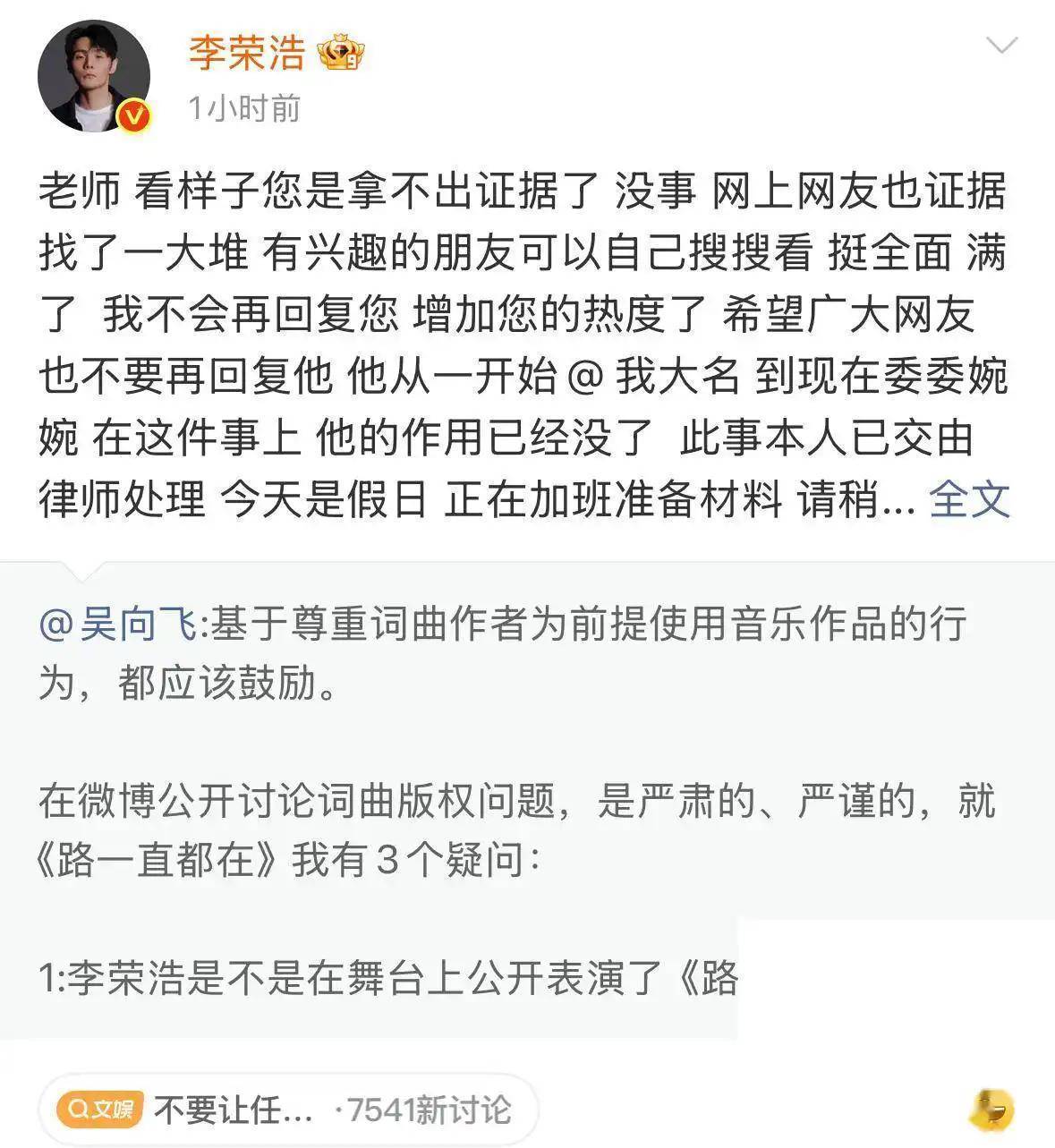Tap 全文 to read the full post
Image resolution: width=1055 pixels, height=1148 pixels.
(x=969, y=499)
